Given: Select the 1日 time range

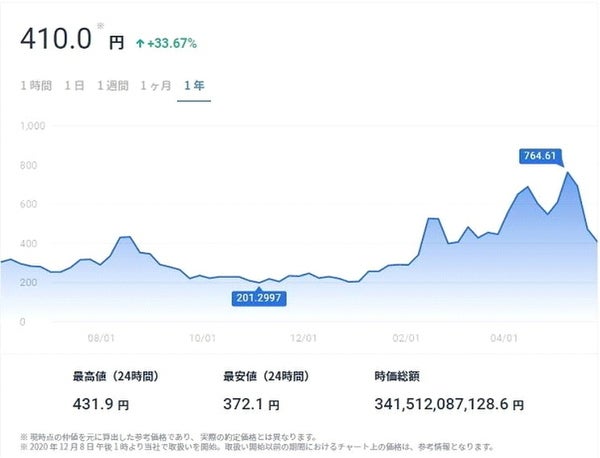Looking at the screenshot, I should pos(74,85).
